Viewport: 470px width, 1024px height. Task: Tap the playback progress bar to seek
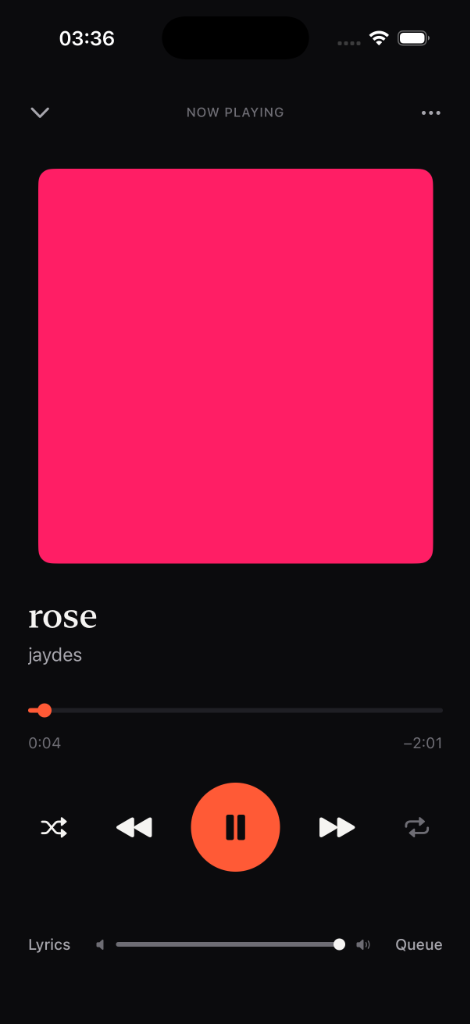(236, 711)
